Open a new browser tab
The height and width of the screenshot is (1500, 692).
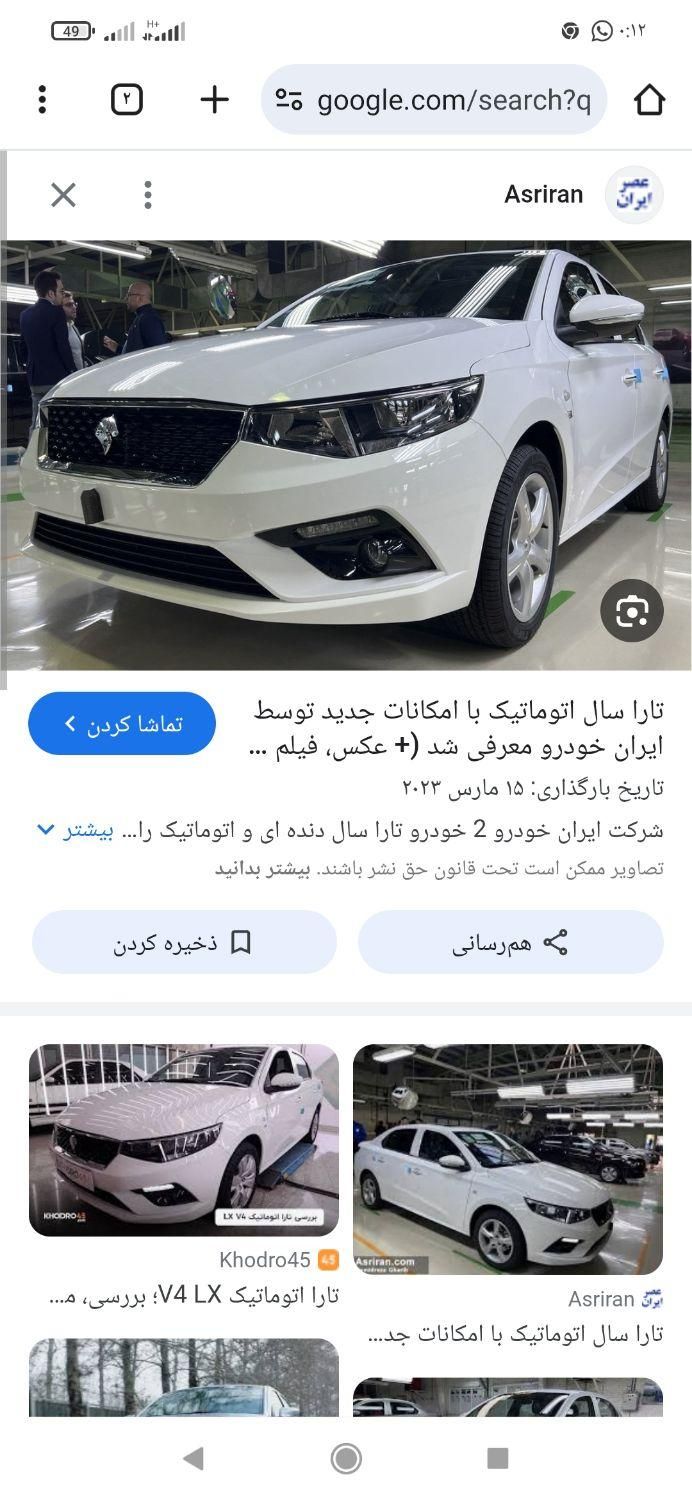(x=214, y=99)
